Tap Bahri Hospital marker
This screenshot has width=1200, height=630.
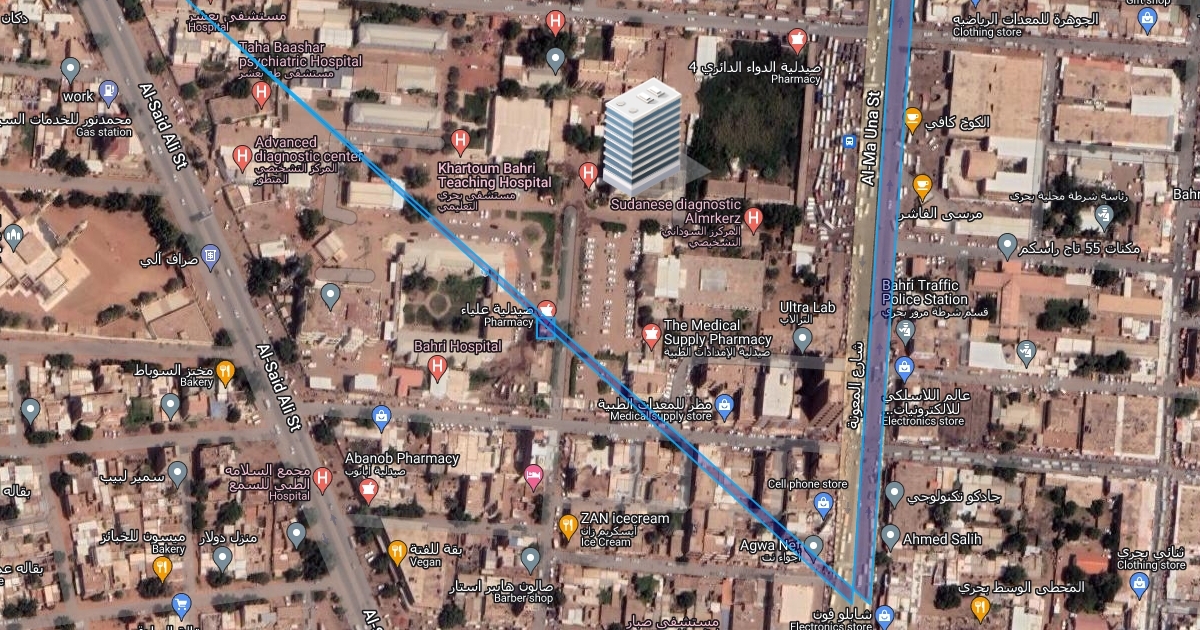tap(437, 367)
